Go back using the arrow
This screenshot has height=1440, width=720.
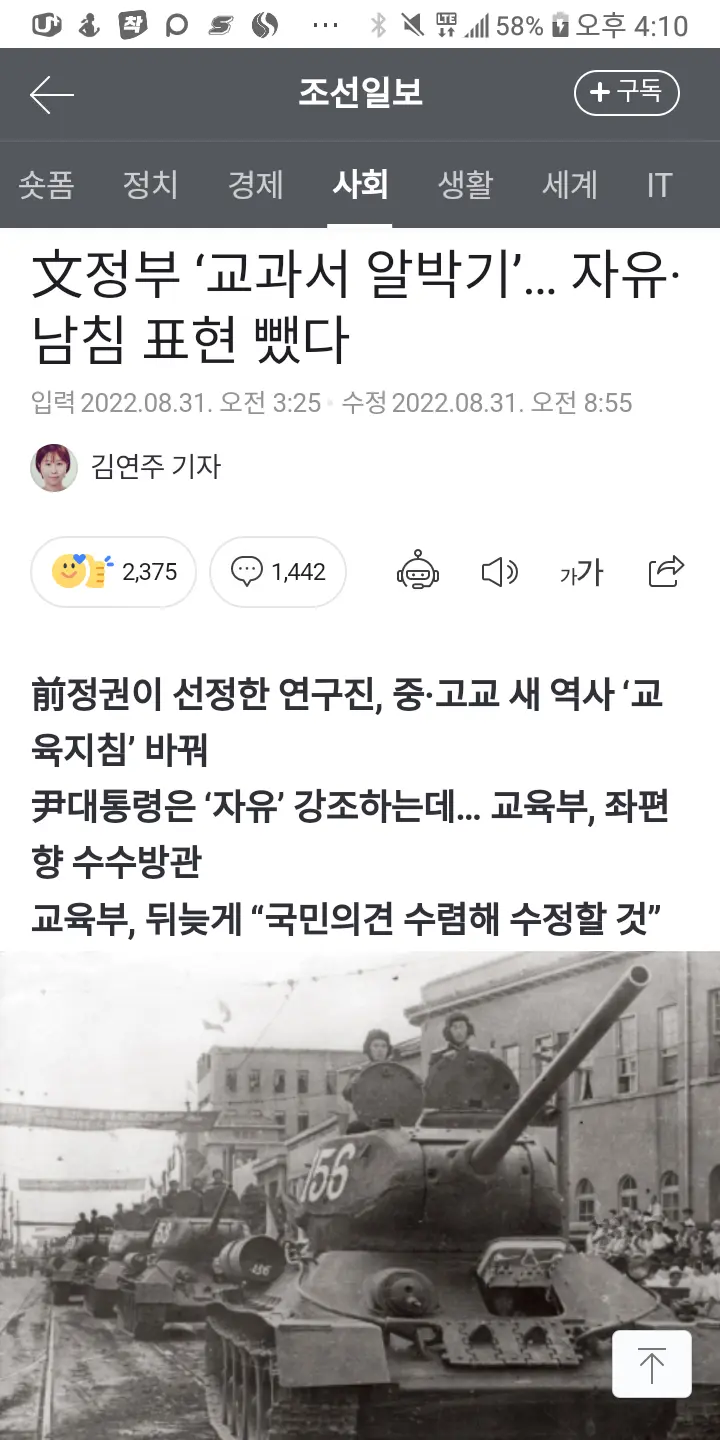click(52, 95)
